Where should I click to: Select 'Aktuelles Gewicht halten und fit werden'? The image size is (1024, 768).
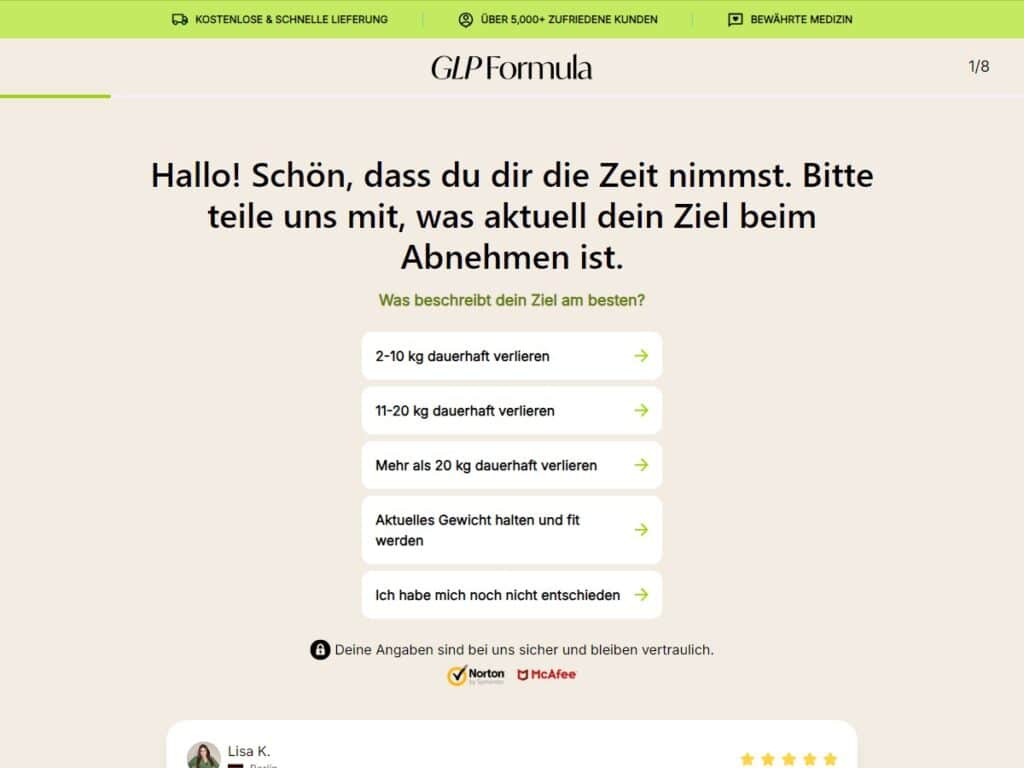pyautogui.click(x=511, y=530)
